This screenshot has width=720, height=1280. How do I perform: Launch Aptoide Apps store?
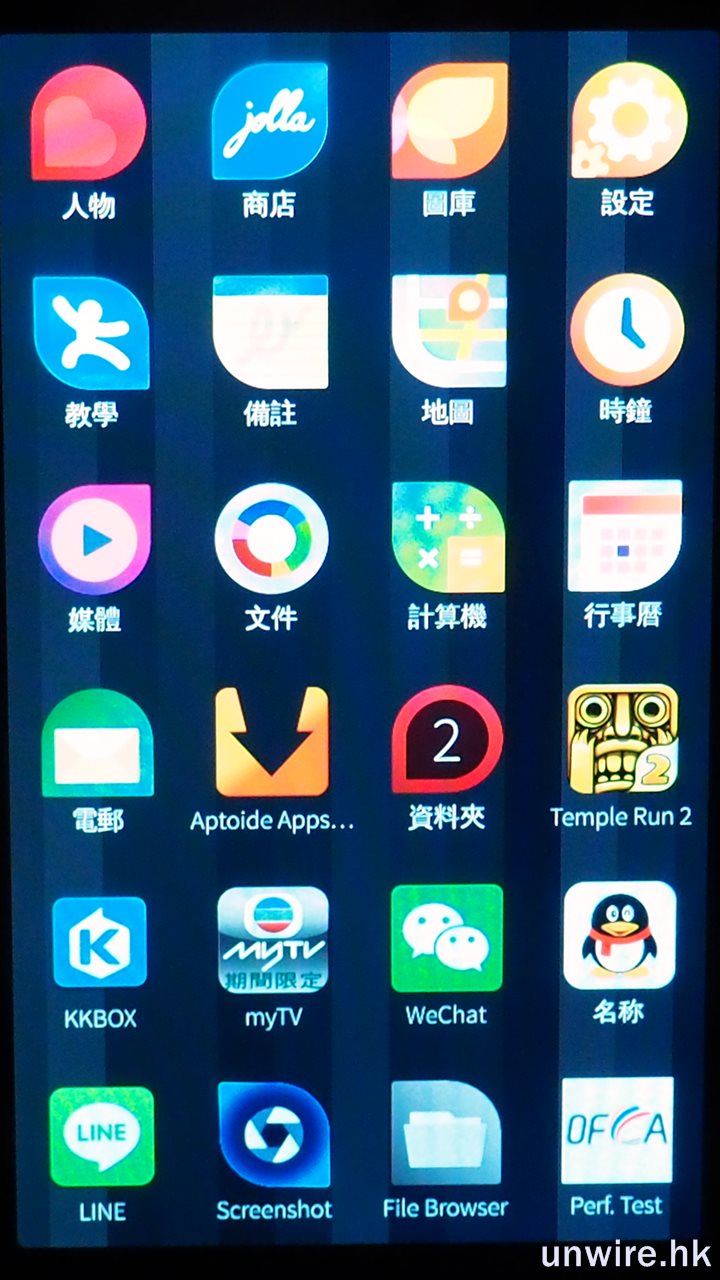(272, 742)
